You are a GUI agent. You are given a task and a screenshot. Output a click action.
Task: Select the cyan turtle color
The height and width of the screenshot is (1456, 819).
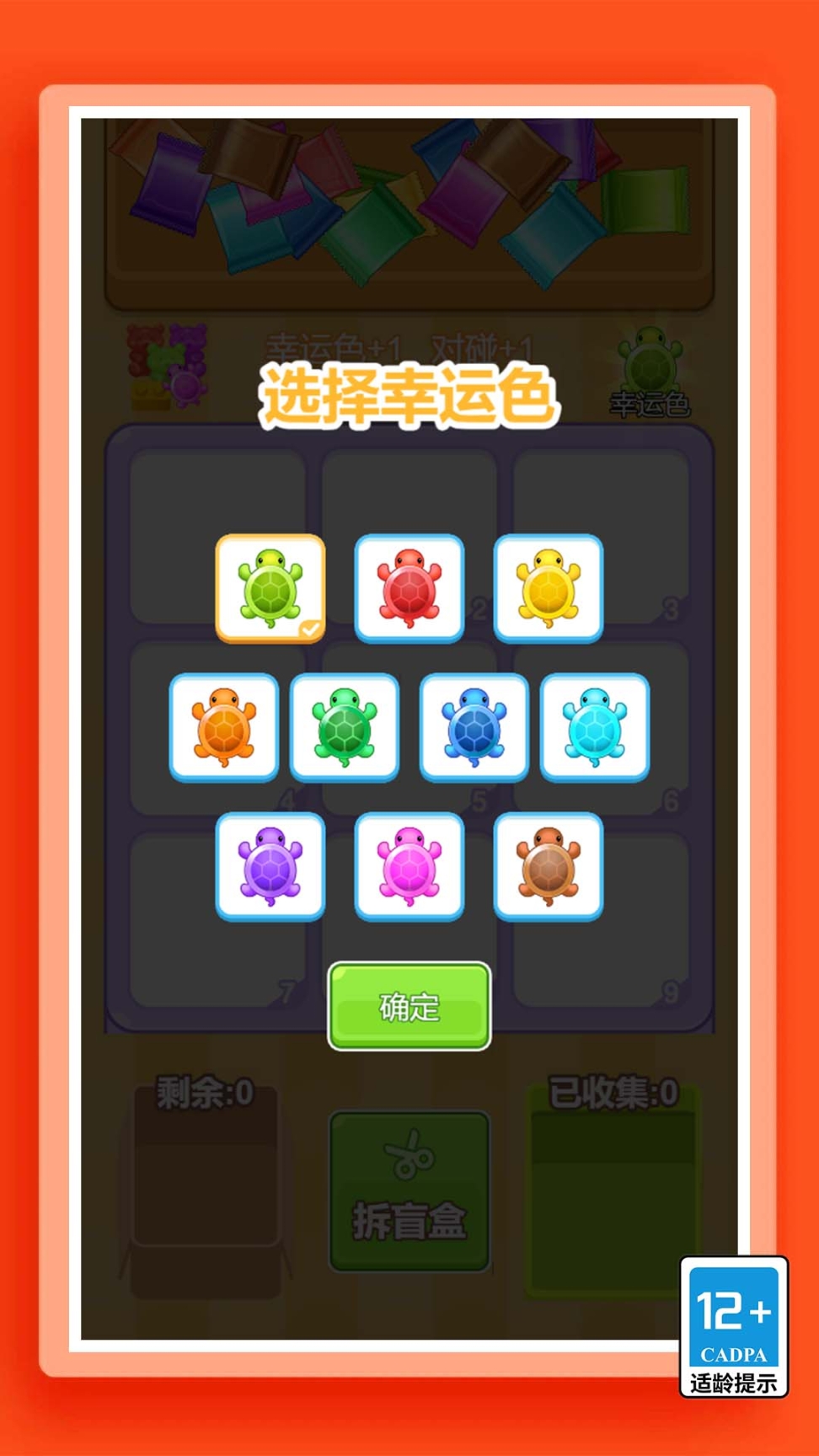(x=595, y=727)
